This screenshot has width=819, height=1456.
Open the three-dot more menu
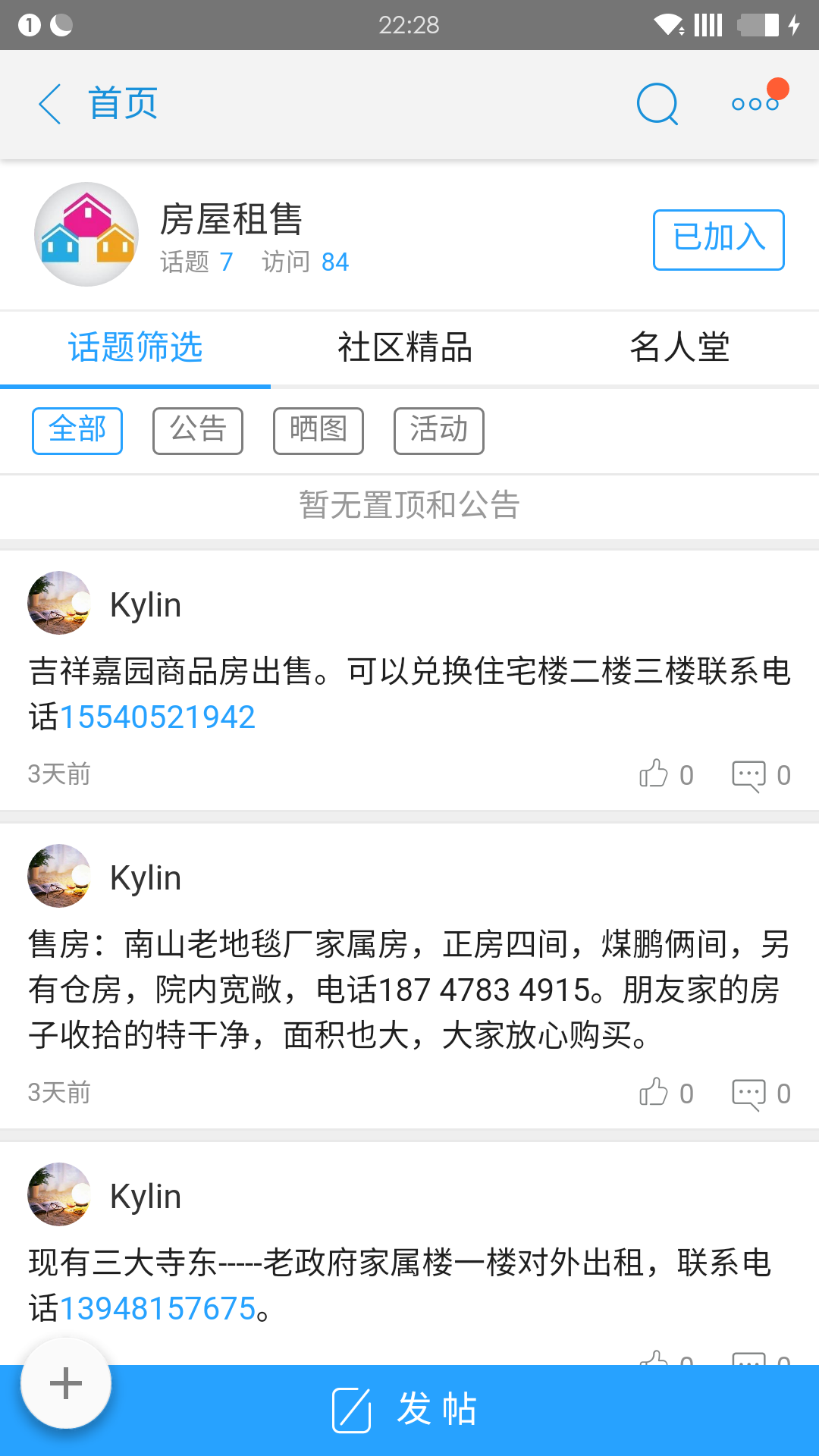pos(755,104)
